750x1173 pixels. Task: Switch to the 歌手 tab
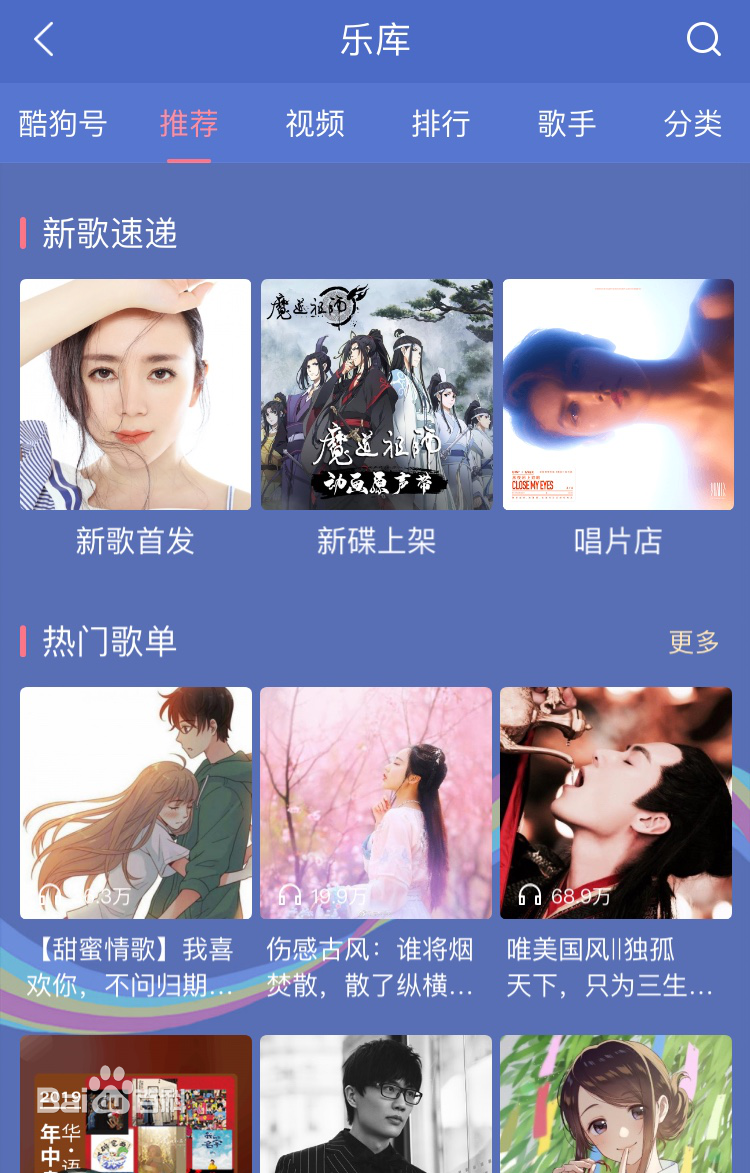pos(567,124)
